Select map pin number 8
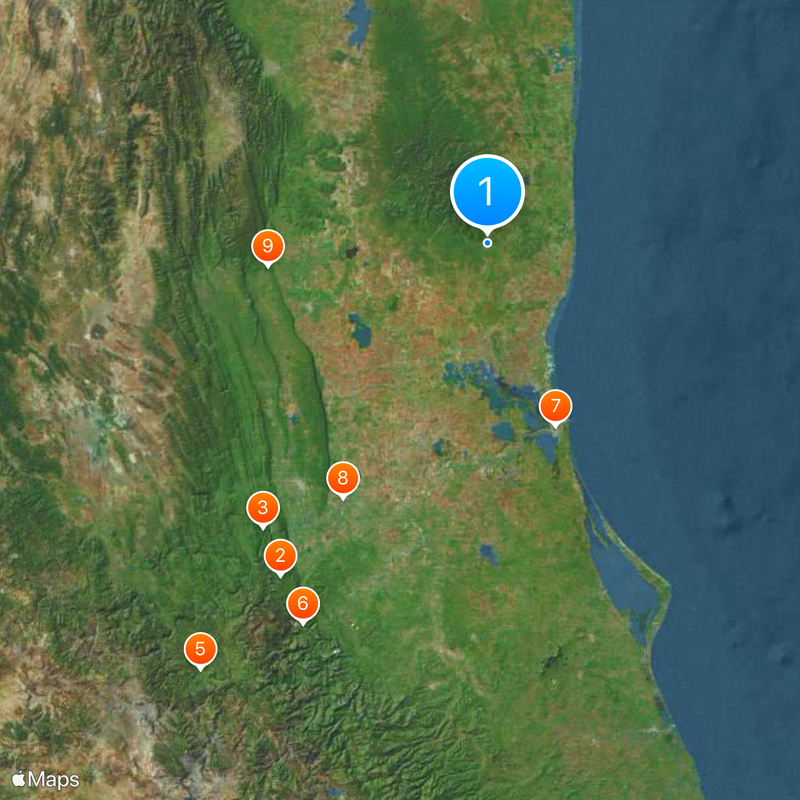This screenshot has height=800, width=800. (342, 479)
